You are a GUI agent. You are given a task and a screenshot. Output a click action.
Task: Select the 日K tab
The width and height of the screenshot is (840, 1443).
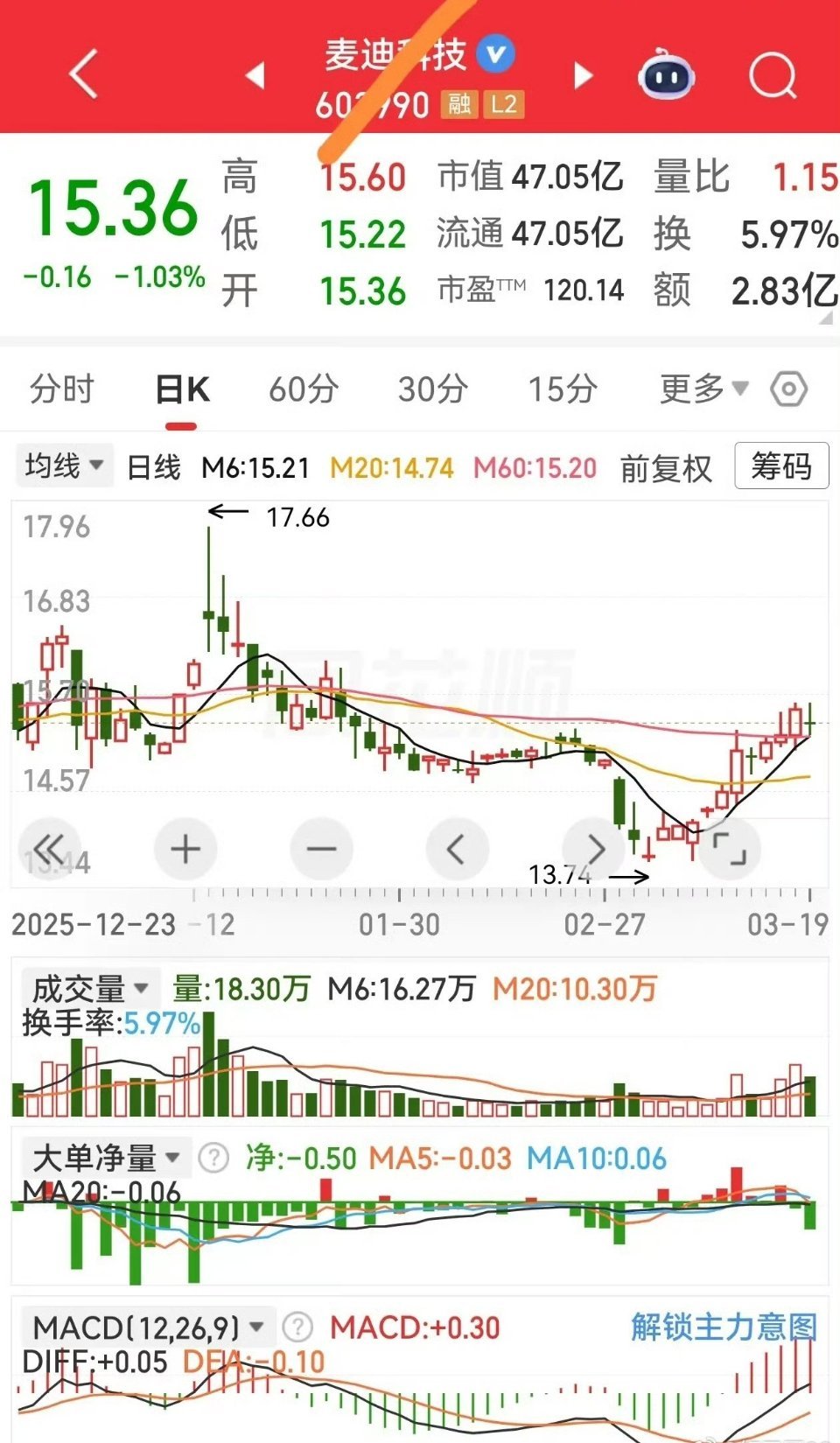[182, 389]
